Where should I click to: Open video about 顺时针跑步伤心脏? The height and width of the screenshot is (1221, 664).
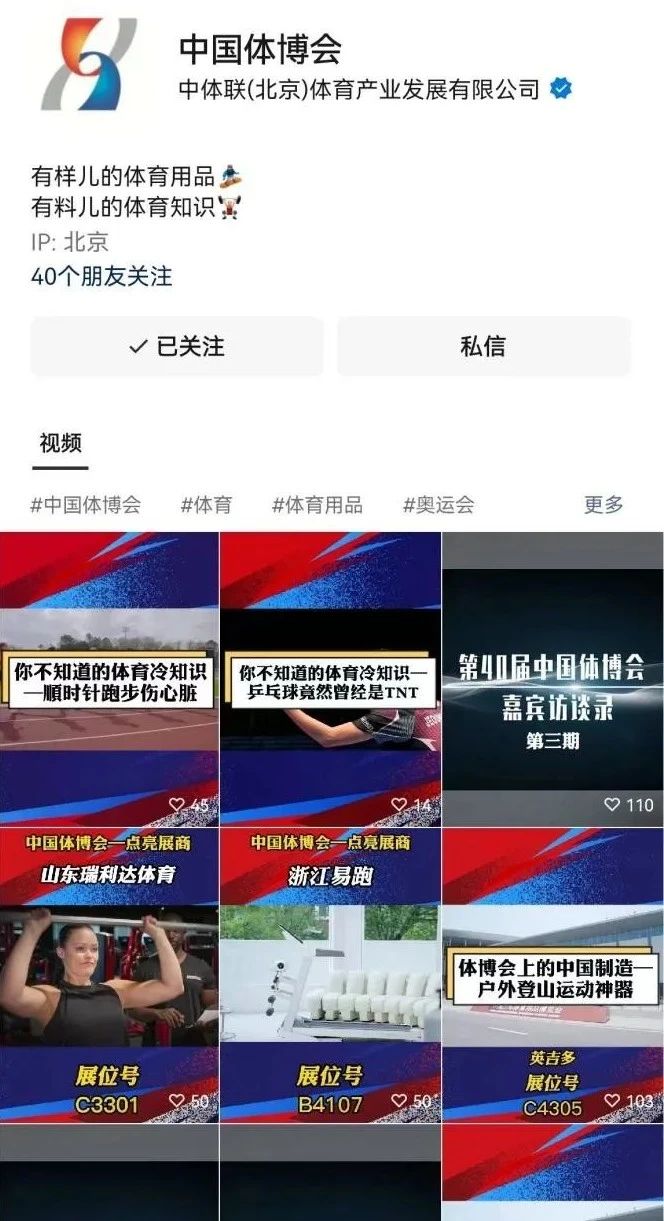tap(109, 680)
